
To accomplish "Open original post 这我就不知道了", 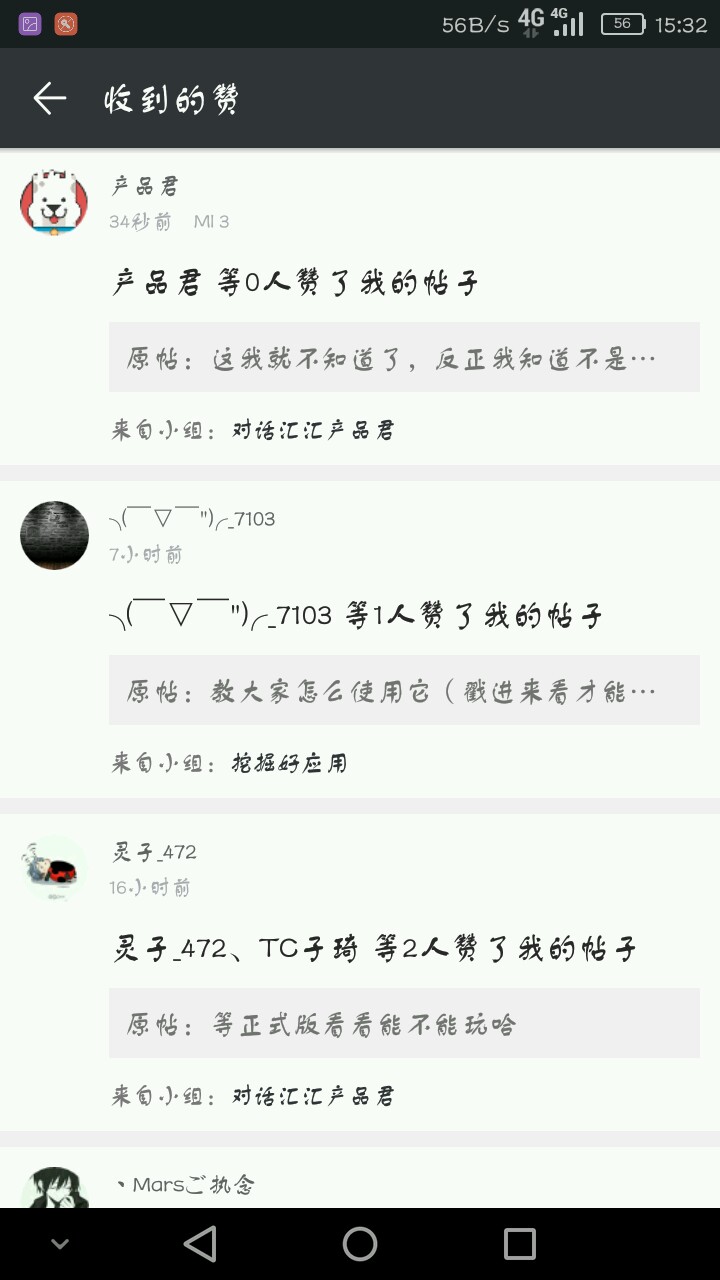I will (x=404, y=357).
